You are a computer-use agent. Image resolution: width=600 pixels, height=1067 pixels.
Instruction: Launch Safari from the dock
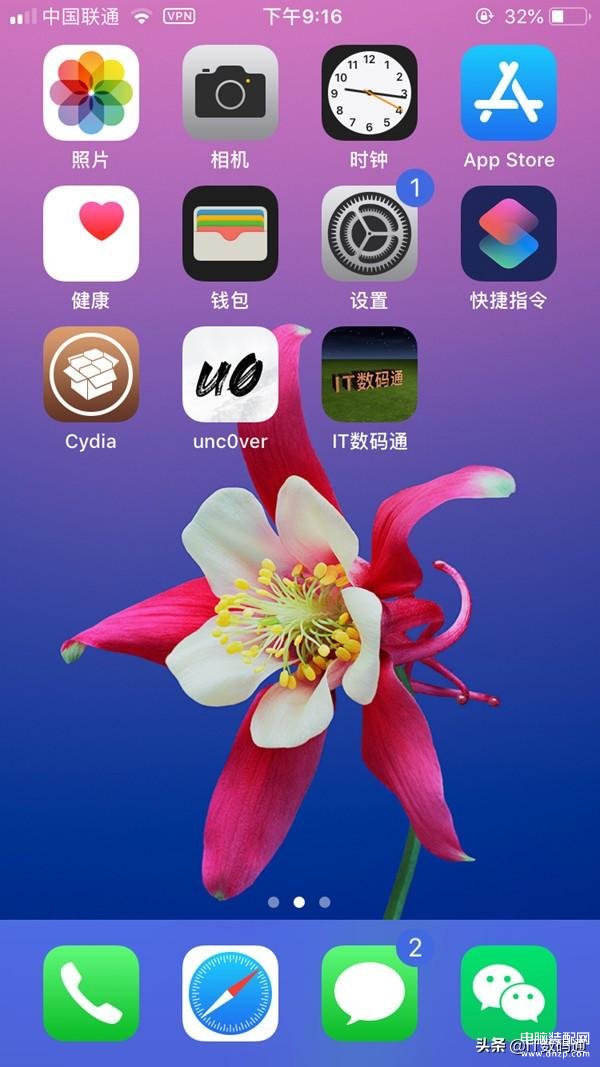tap(230, 993)
